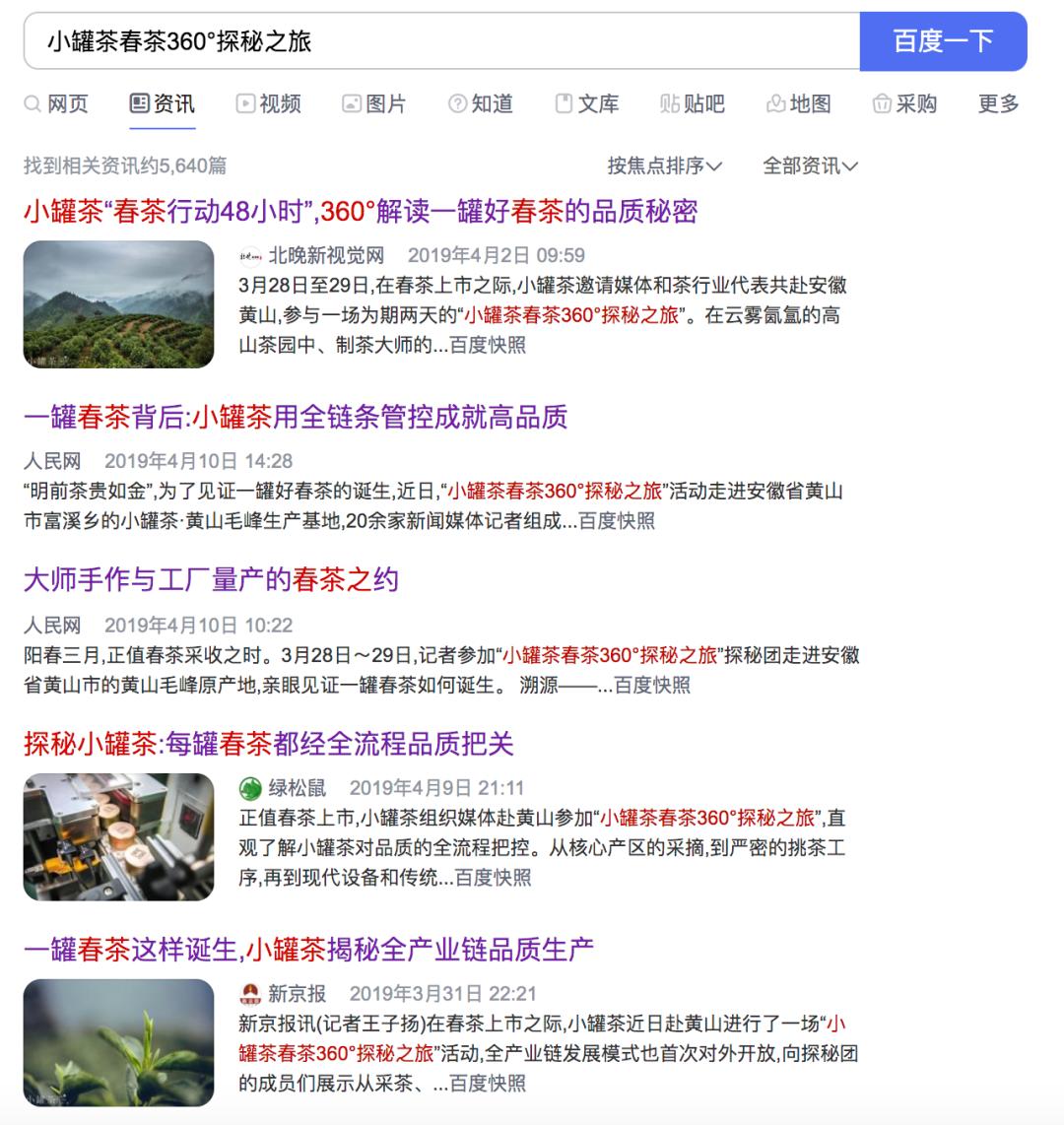Viewport: 1064px width, 1125px height.
Task: Expand the 按焦点排序 sort dropdown
Action: pyautogui.click(x=664, y=165)
